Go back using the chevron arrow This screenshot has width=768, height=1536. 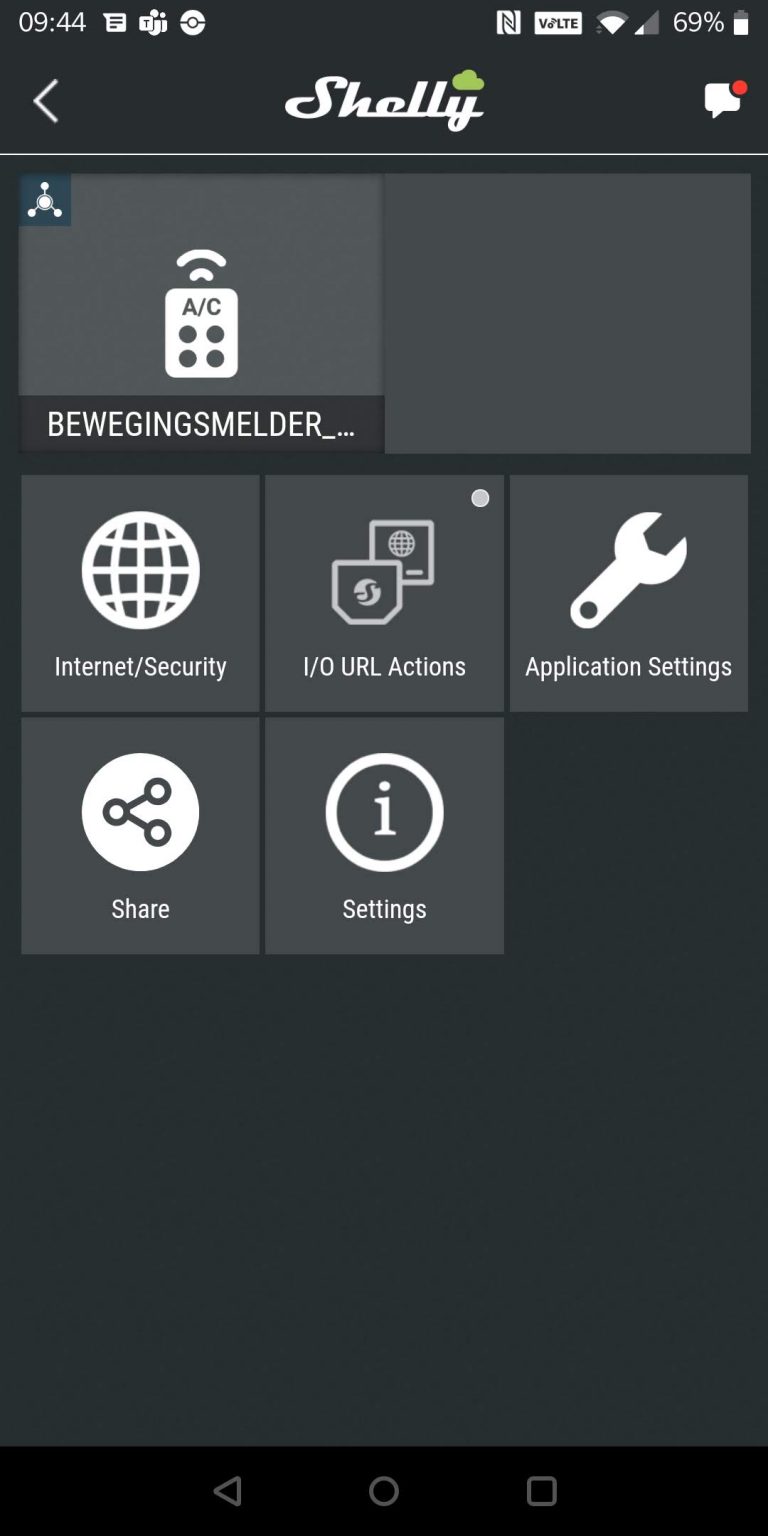pyautogui.click(x=44, y=101)
